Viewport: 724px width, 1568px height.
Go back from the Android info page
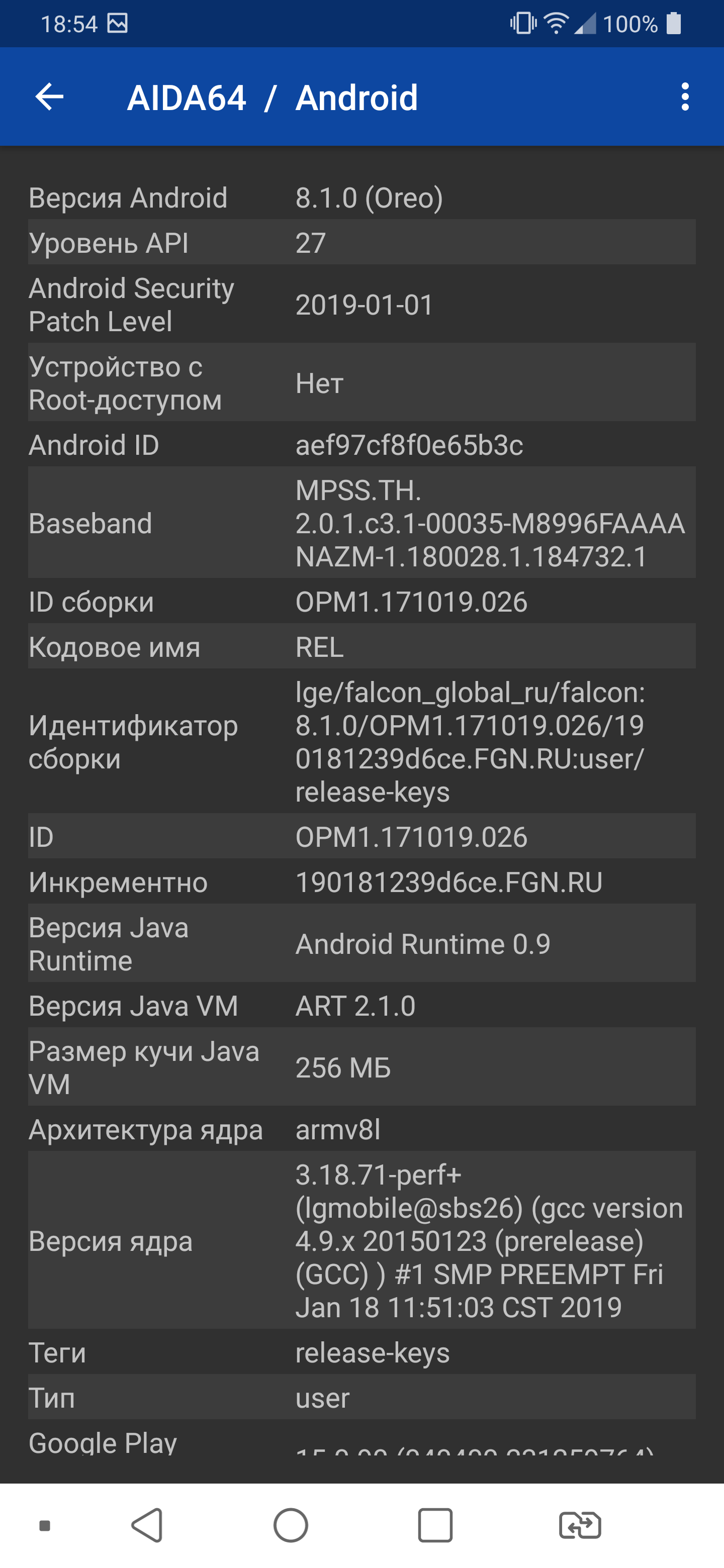click(49, 97)
